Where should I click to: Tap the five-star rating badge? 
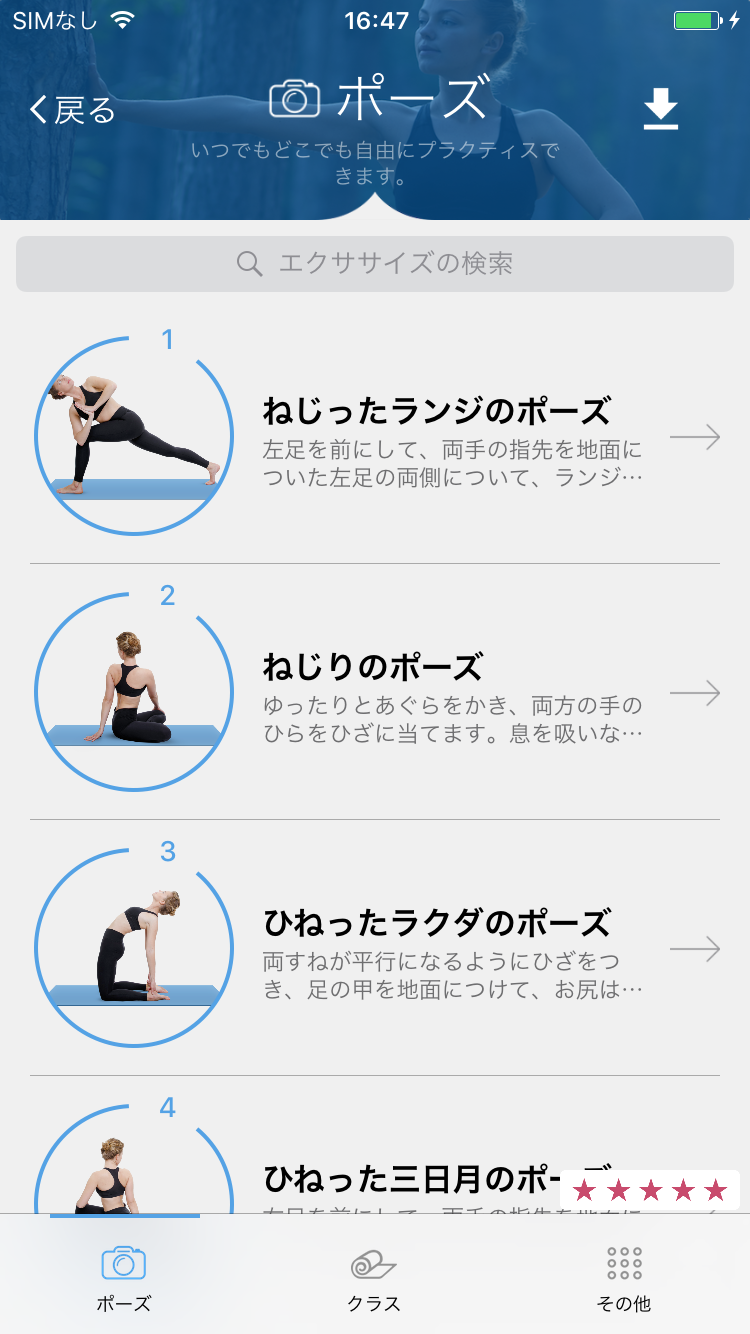point(650,1190)
